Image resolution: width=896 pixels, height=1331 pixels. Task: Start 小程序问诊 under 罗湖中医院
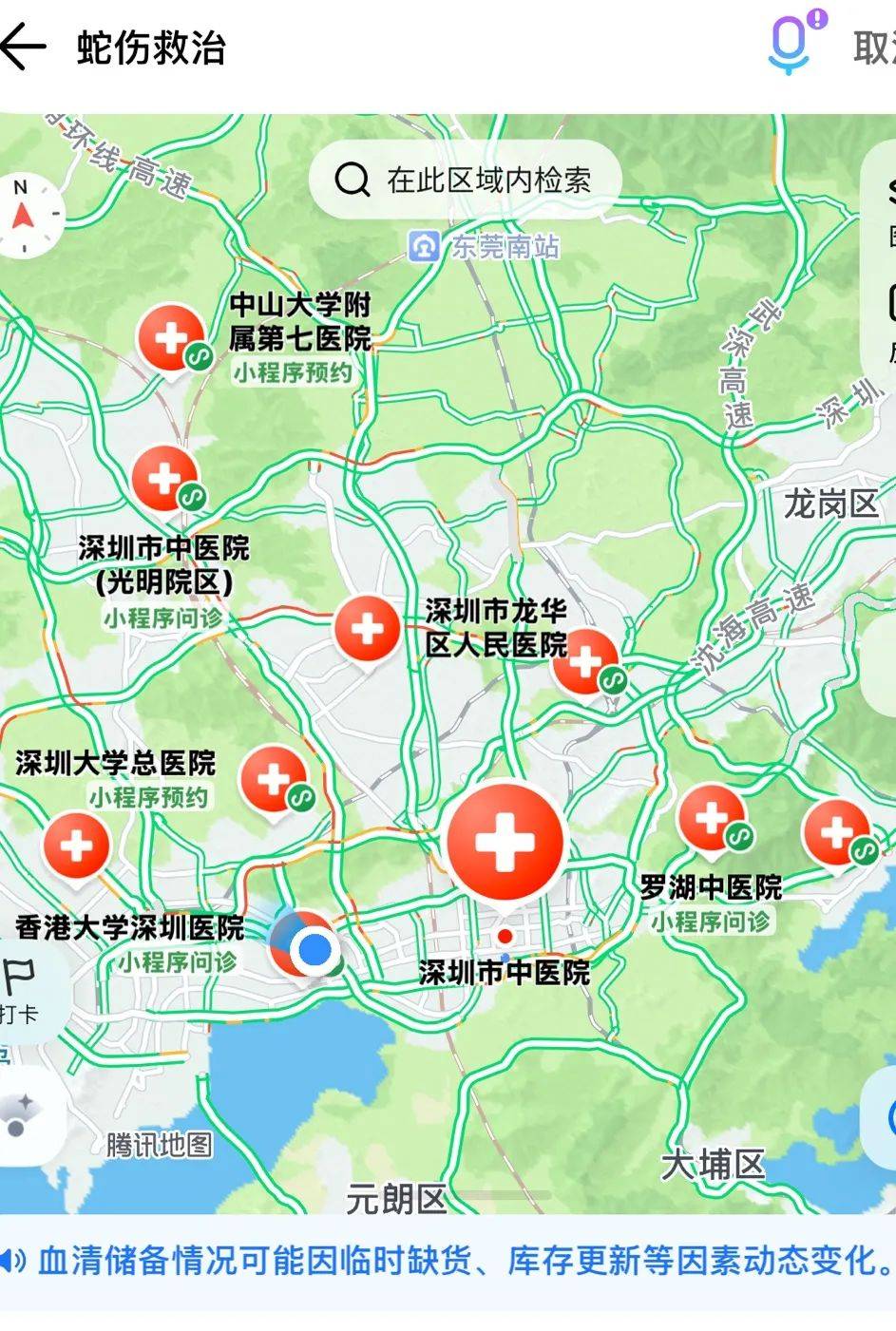(711, 922)
